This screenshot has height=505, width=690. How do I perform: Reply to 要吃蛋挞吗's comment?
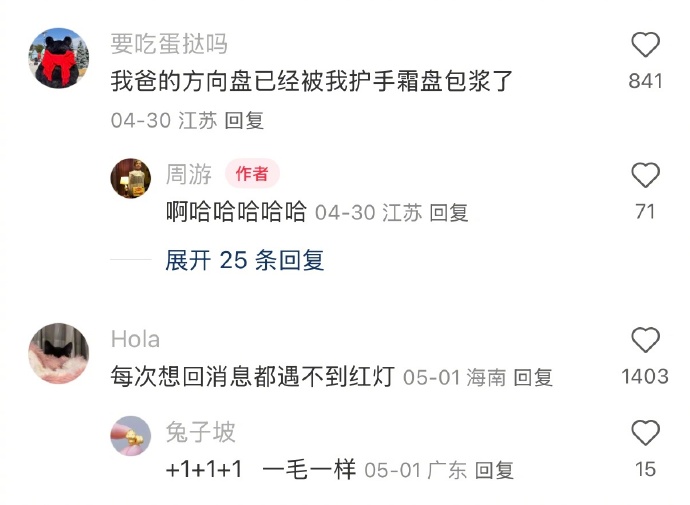click(x=244, y=121)
